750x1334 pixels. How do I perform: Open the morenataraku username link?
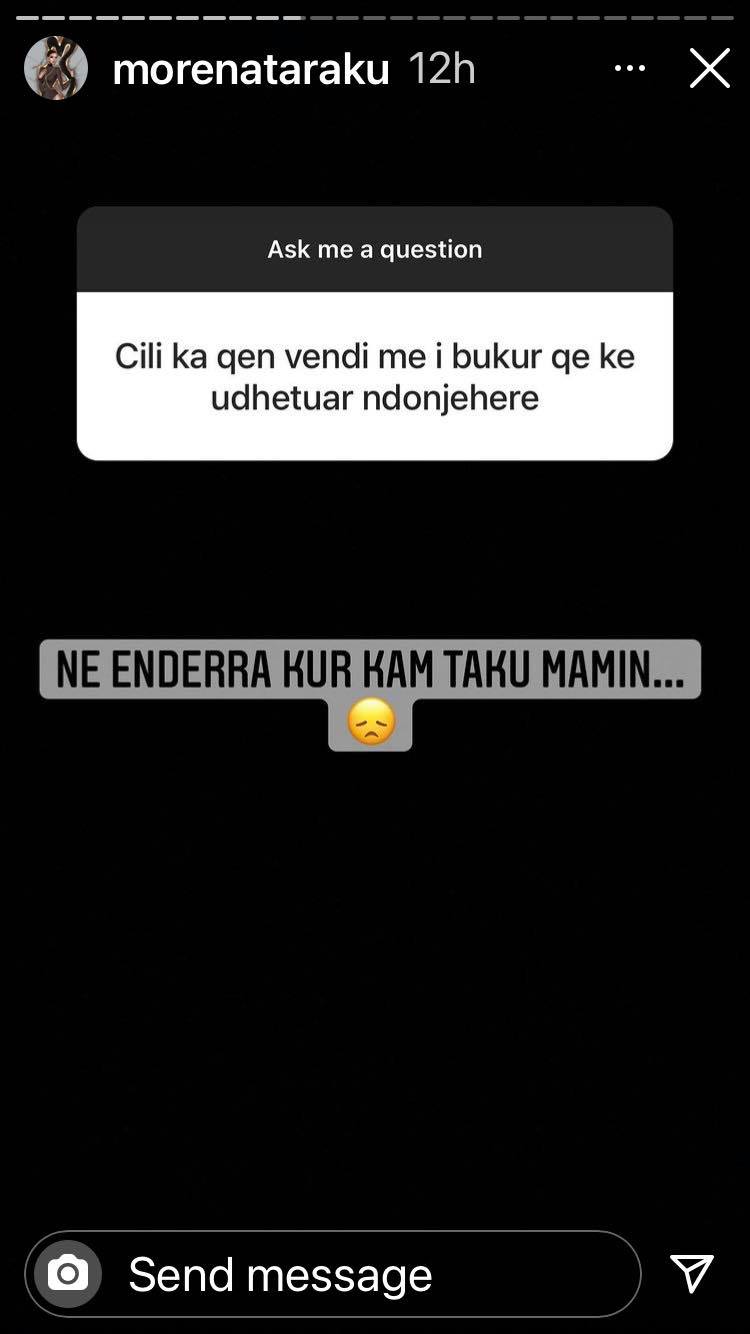click(251, 69)
